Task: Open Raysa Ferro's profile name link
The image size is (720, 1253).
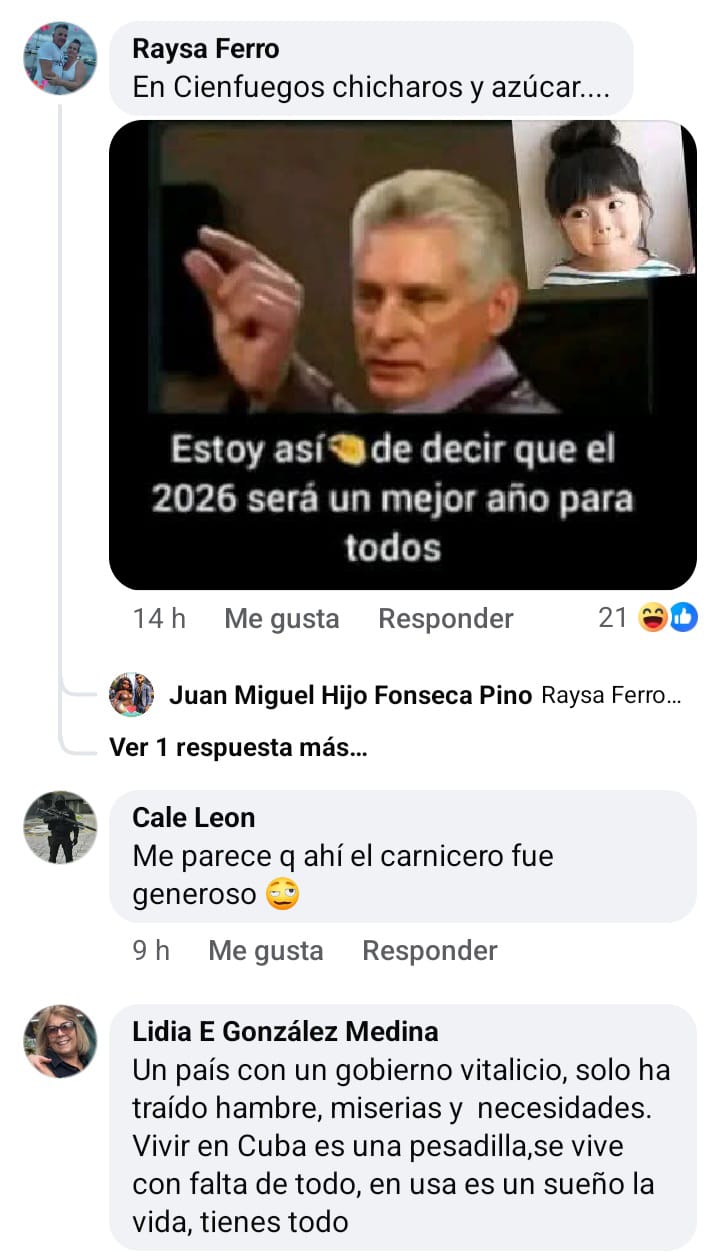Action: point(206,48)
